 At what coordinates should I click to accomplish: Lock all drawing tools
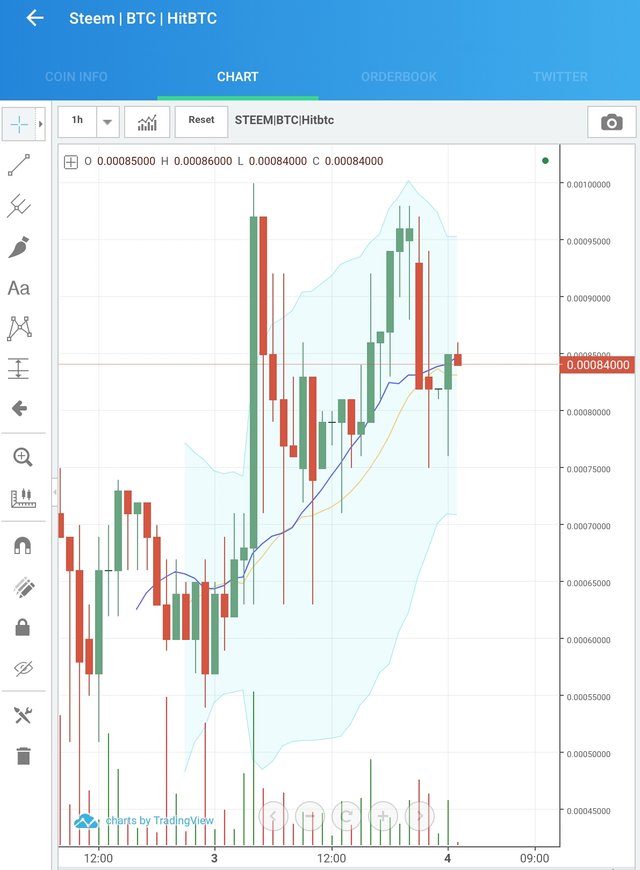[22, 627]
